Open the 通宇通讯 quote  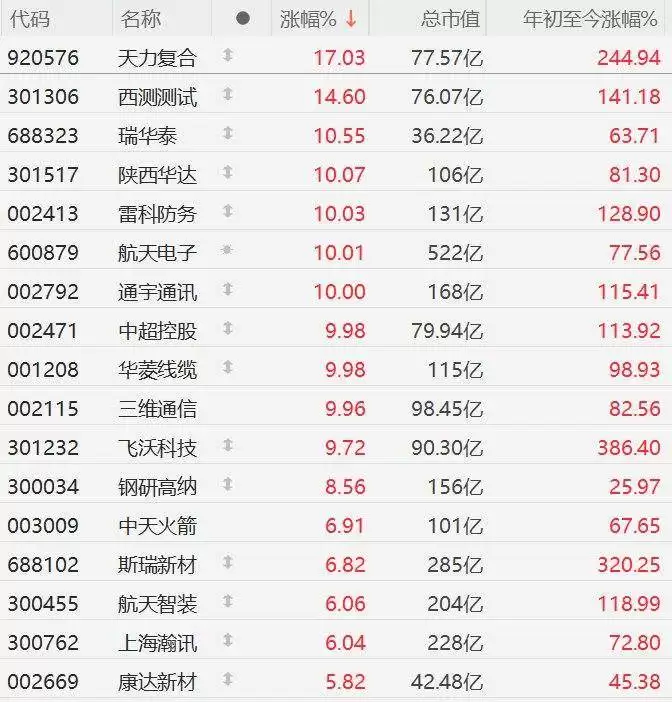click(157, 292)
